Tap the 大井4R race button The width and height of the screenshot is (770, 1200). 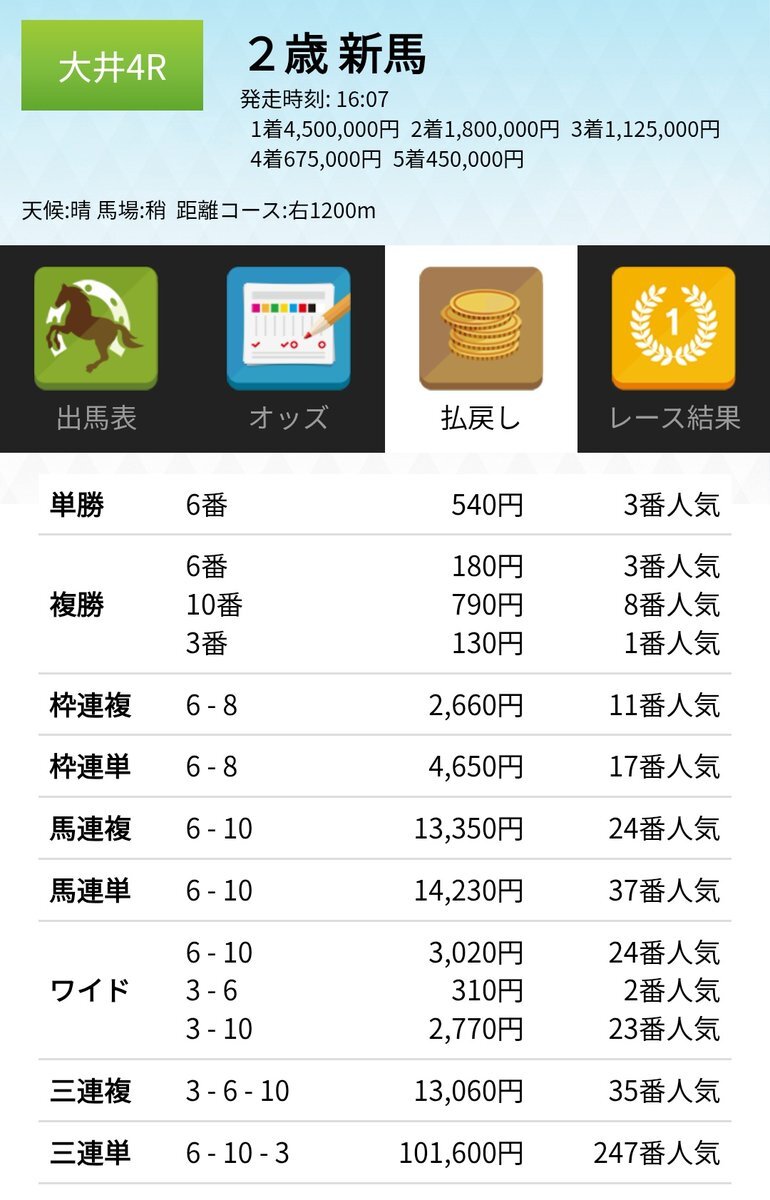pyautogui.click(x=112, y=65)
